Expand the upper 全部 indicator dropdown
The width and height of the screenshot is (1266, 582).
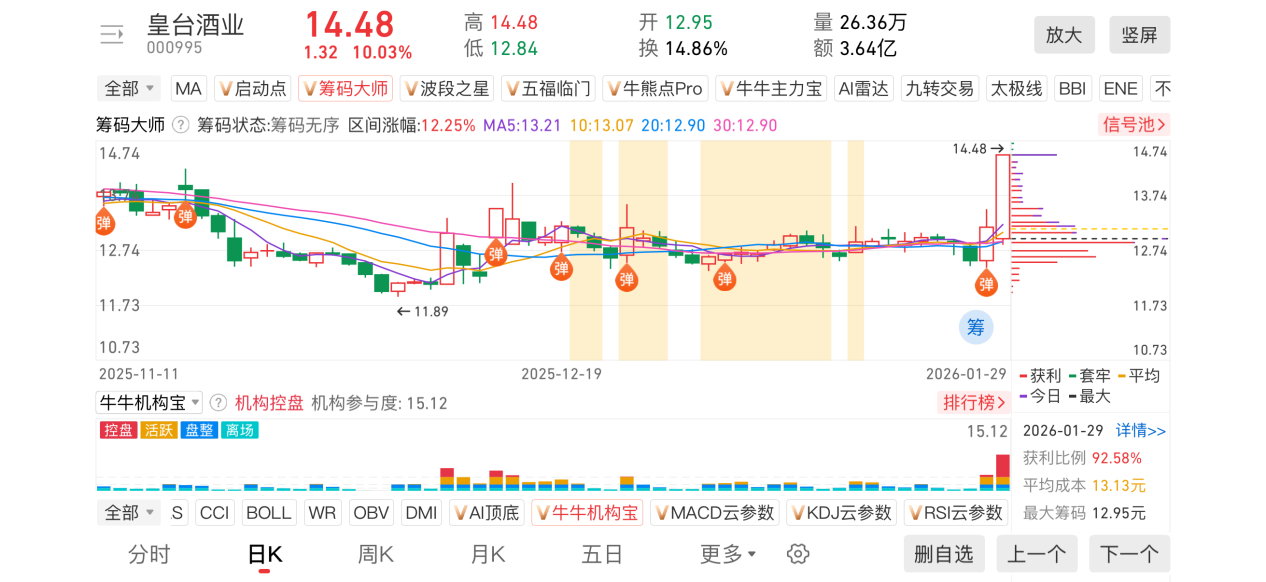[129, 89]
